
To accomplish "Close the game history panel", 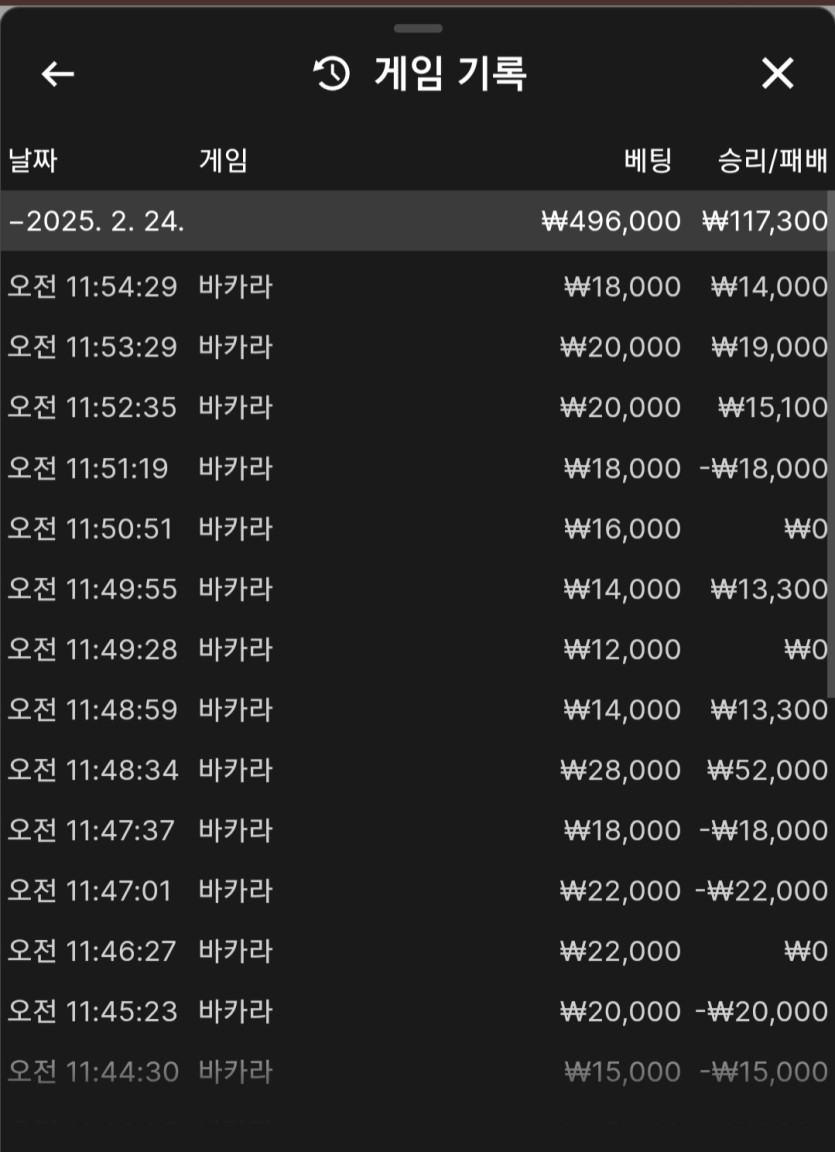I will click(777, 74).
